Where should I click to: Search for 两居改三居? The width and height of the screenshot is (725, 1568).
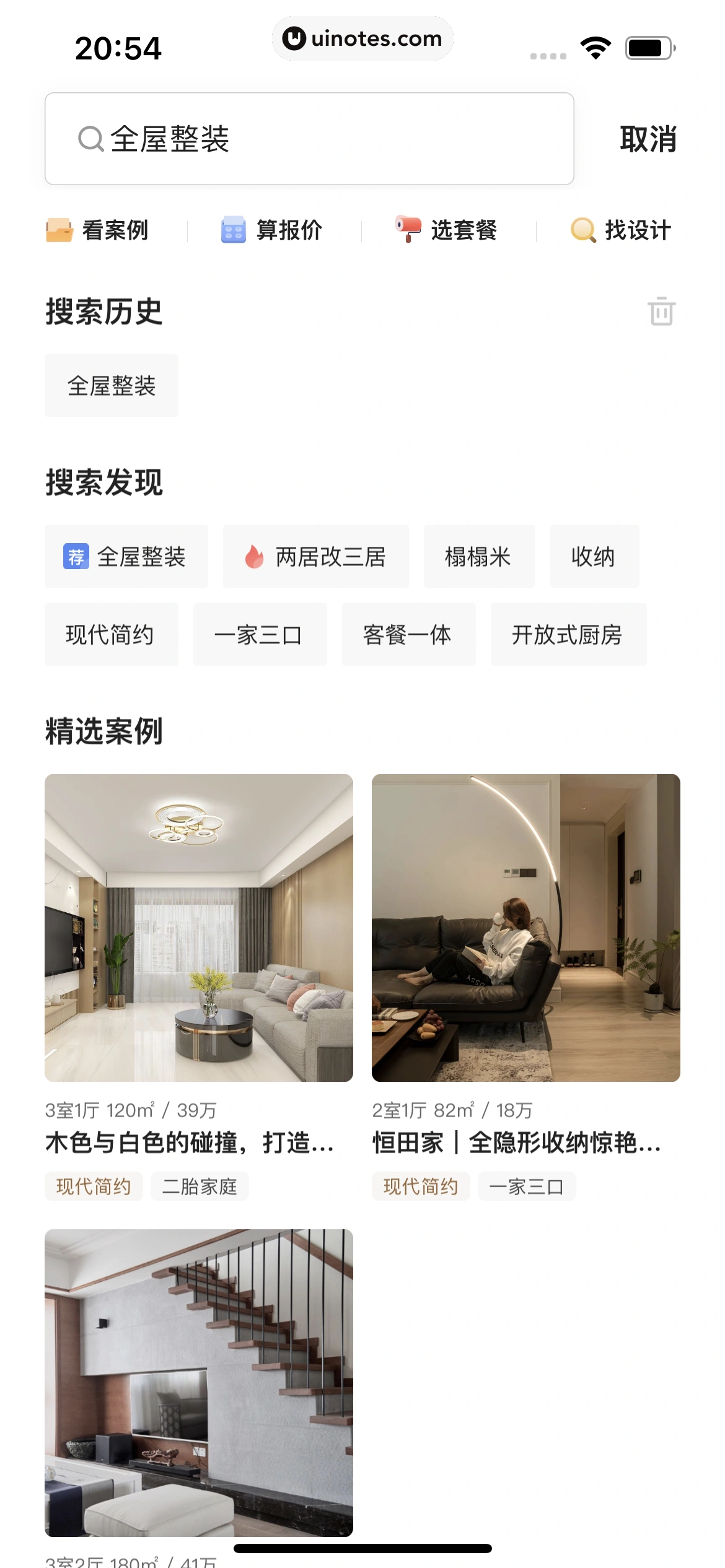pos(316,556)
